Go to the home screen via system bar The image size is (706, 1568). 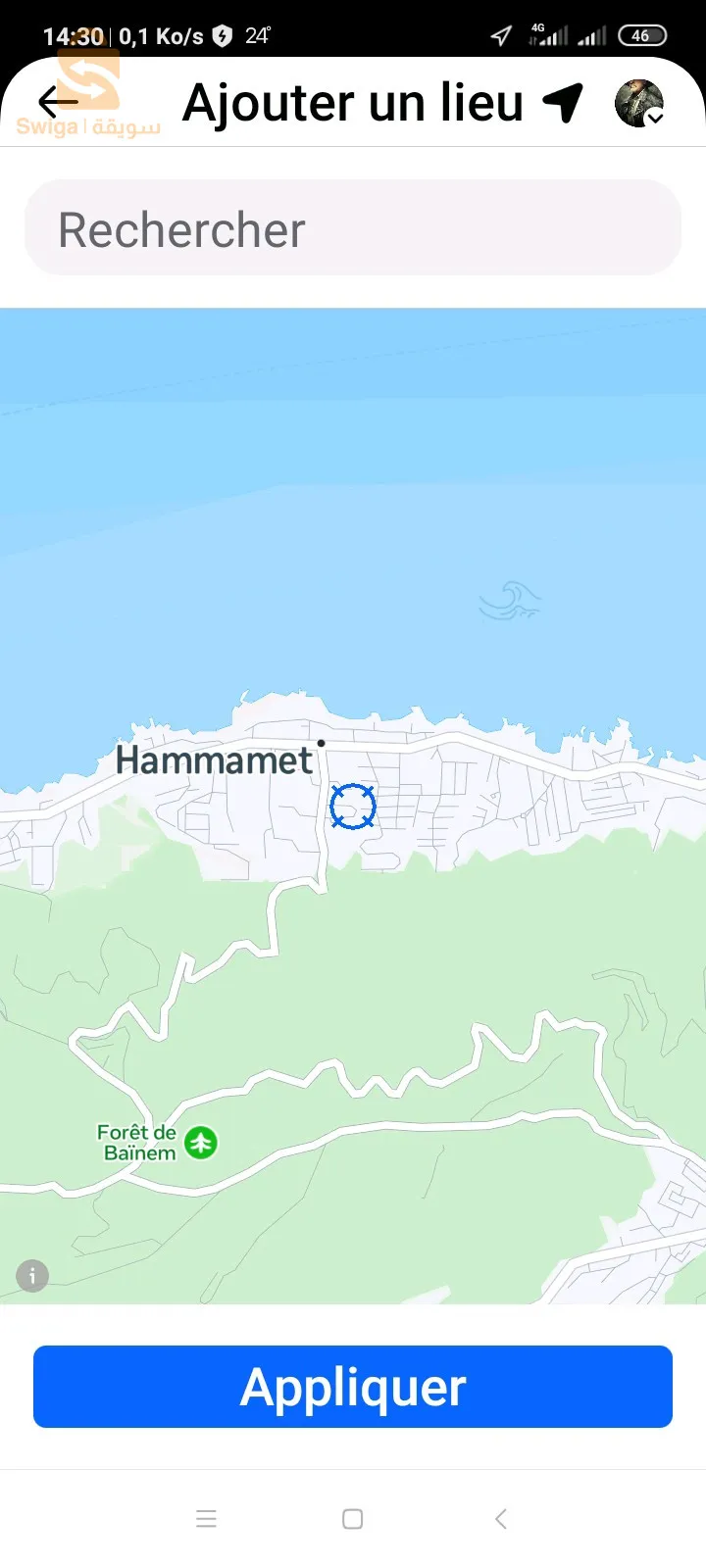pos(353,1519)
